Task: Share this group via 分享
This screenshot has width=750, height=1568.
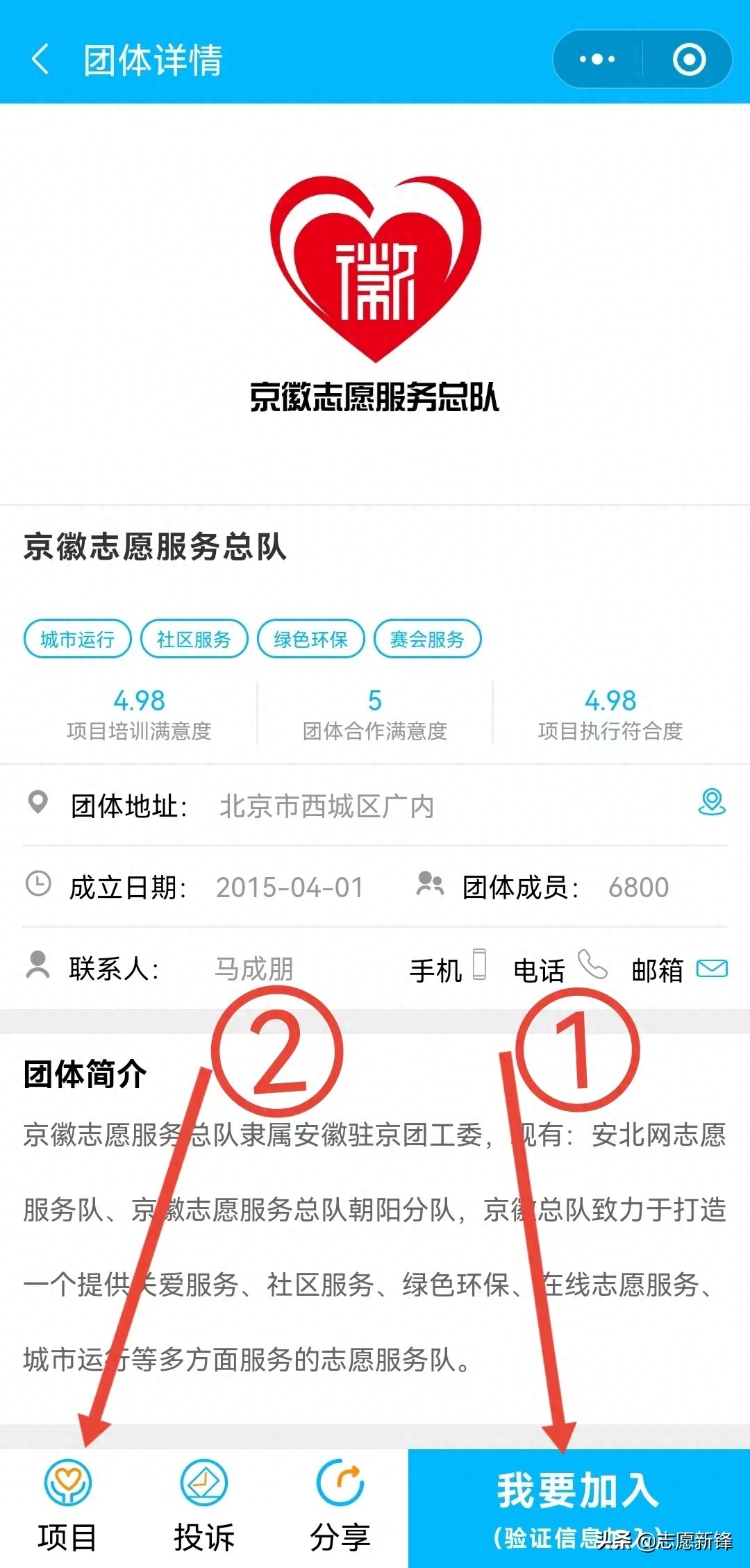Action: tap(340, 1507)
